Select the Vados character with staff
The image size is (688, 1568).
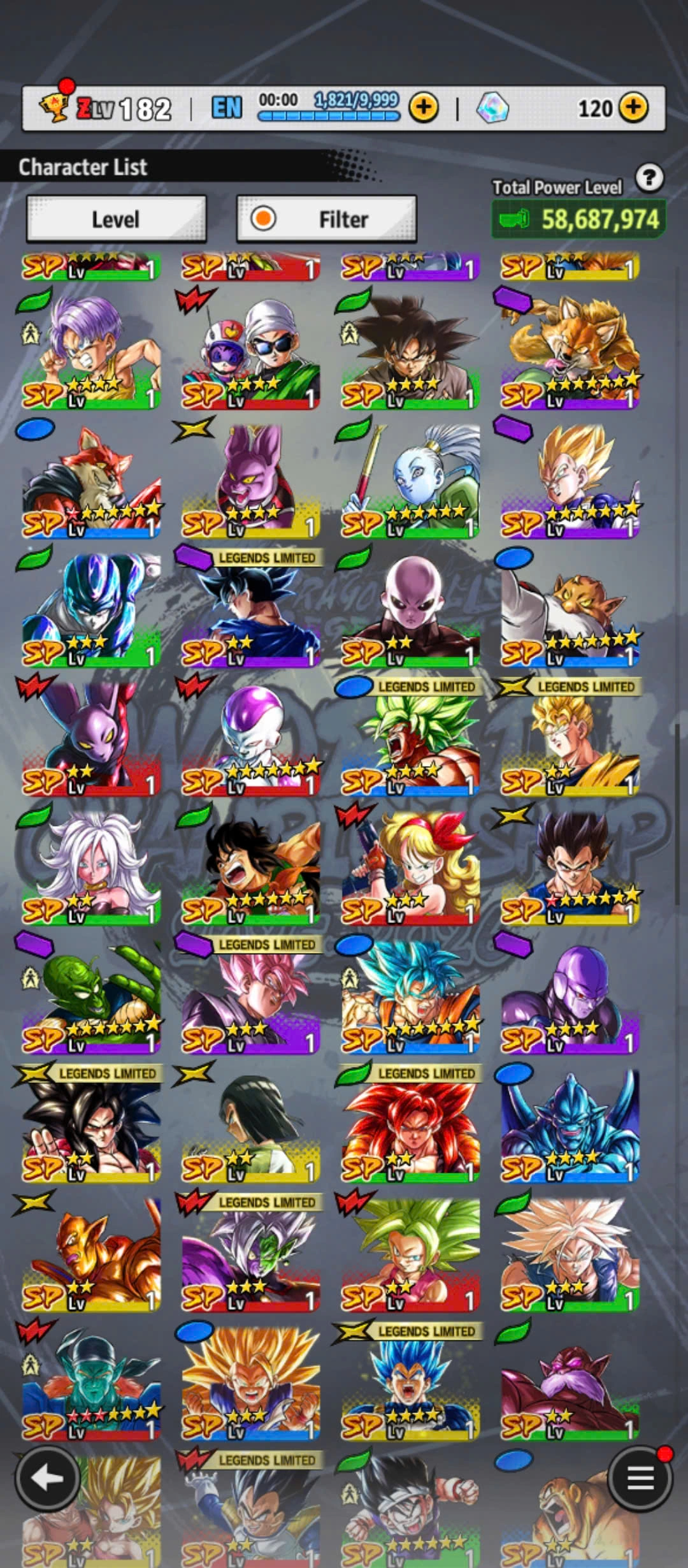point(410,479)
